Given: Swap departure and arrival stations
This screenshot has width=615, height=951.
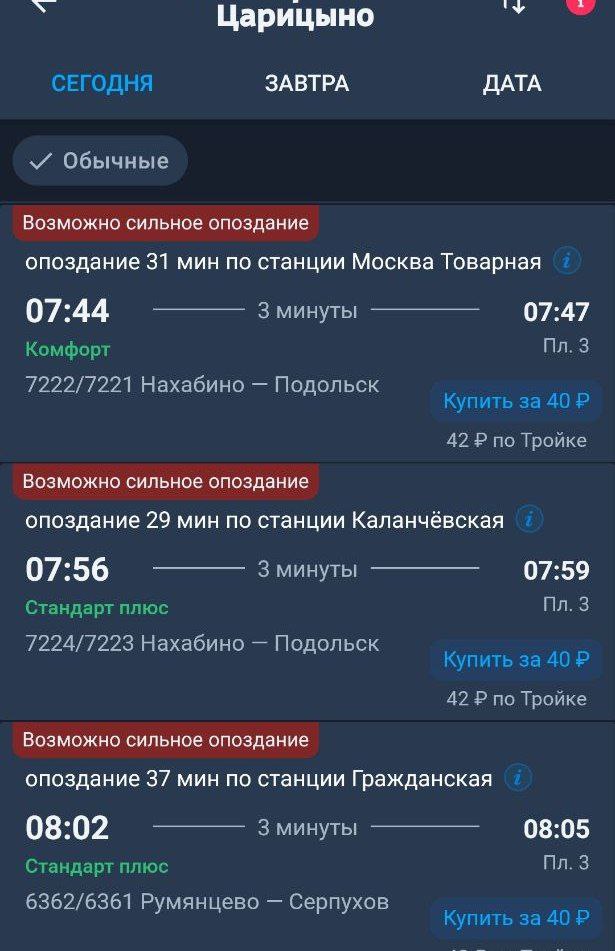Looking at the screenshot, I should click(513, 6).
